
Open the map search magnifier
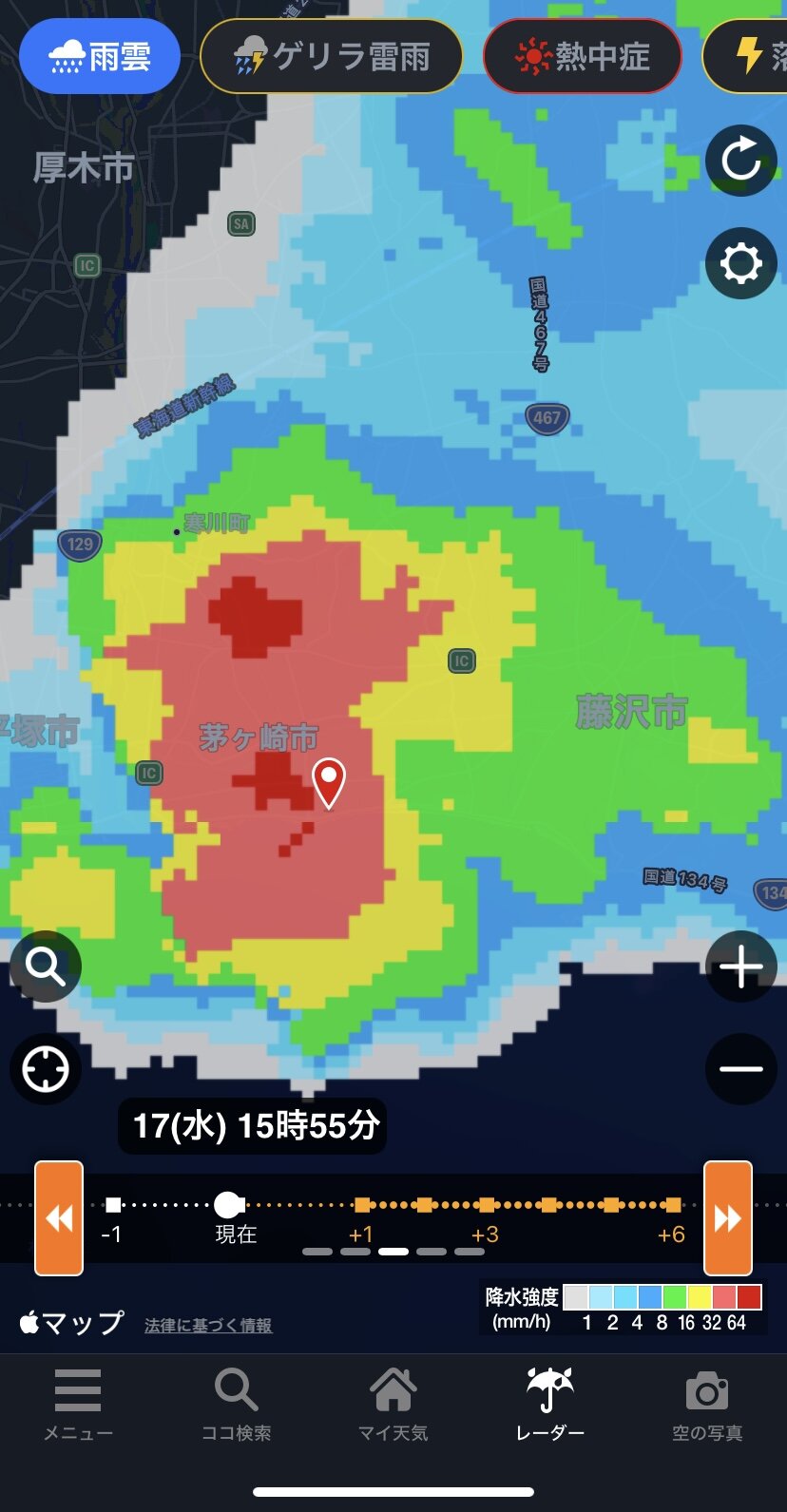(46, 967)
